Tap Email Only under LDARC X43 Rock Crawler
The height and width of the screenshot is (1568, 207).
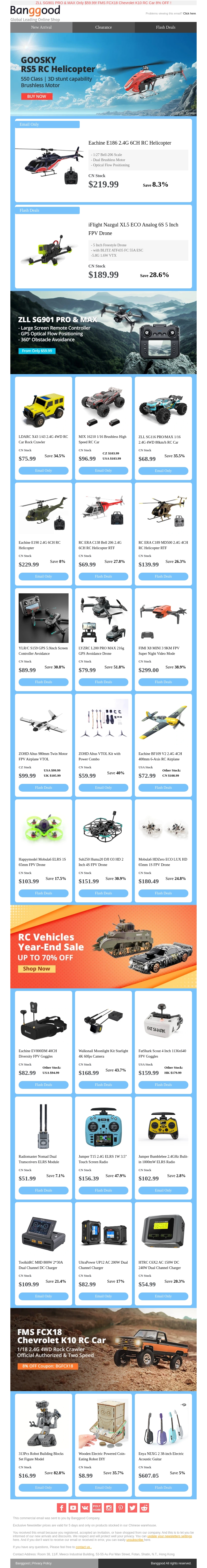(x=43, y=470)
